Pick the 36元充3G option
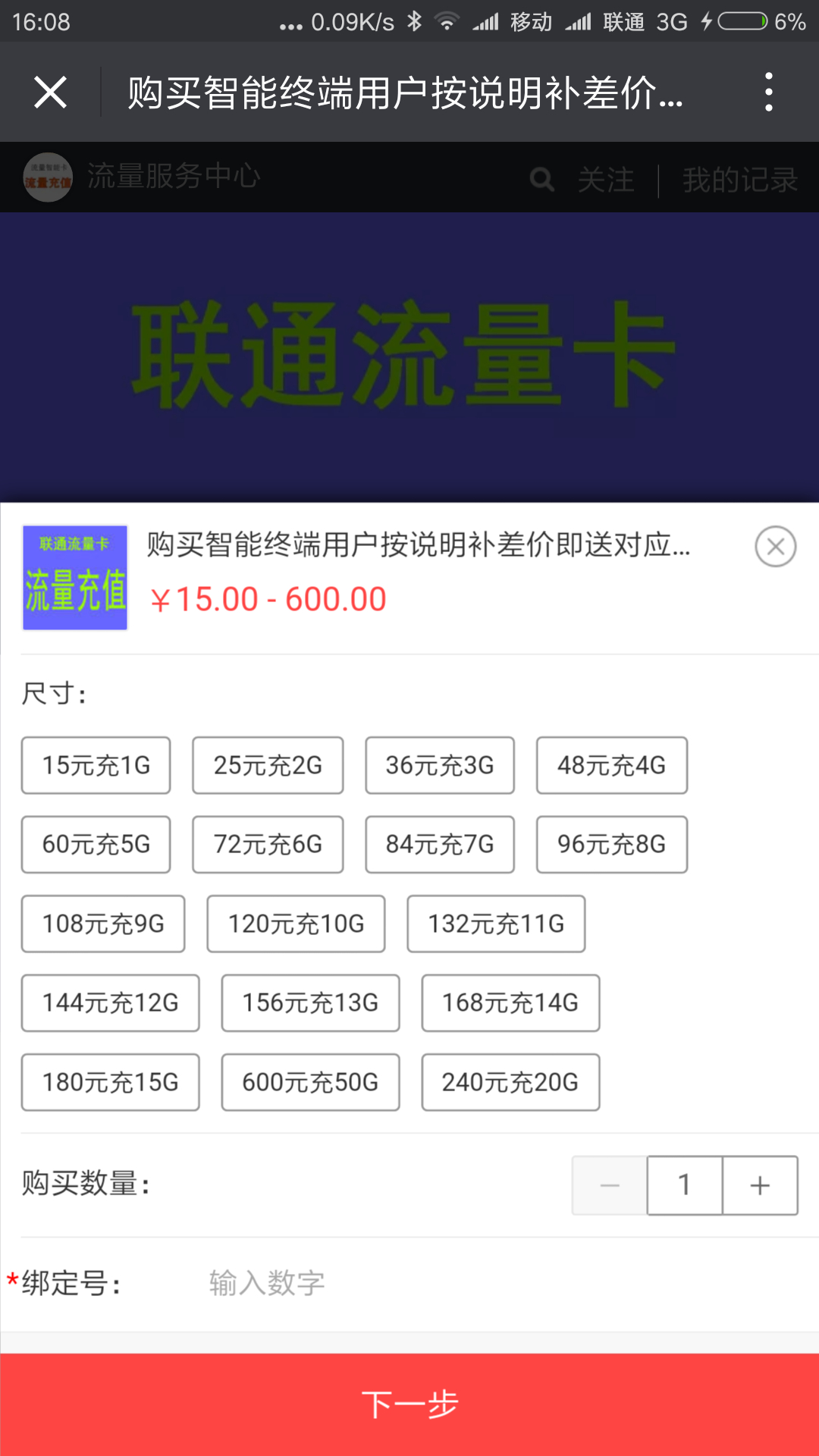This screenshot has height=1456, width=819. pyautogui.click(x=440, y=765)
